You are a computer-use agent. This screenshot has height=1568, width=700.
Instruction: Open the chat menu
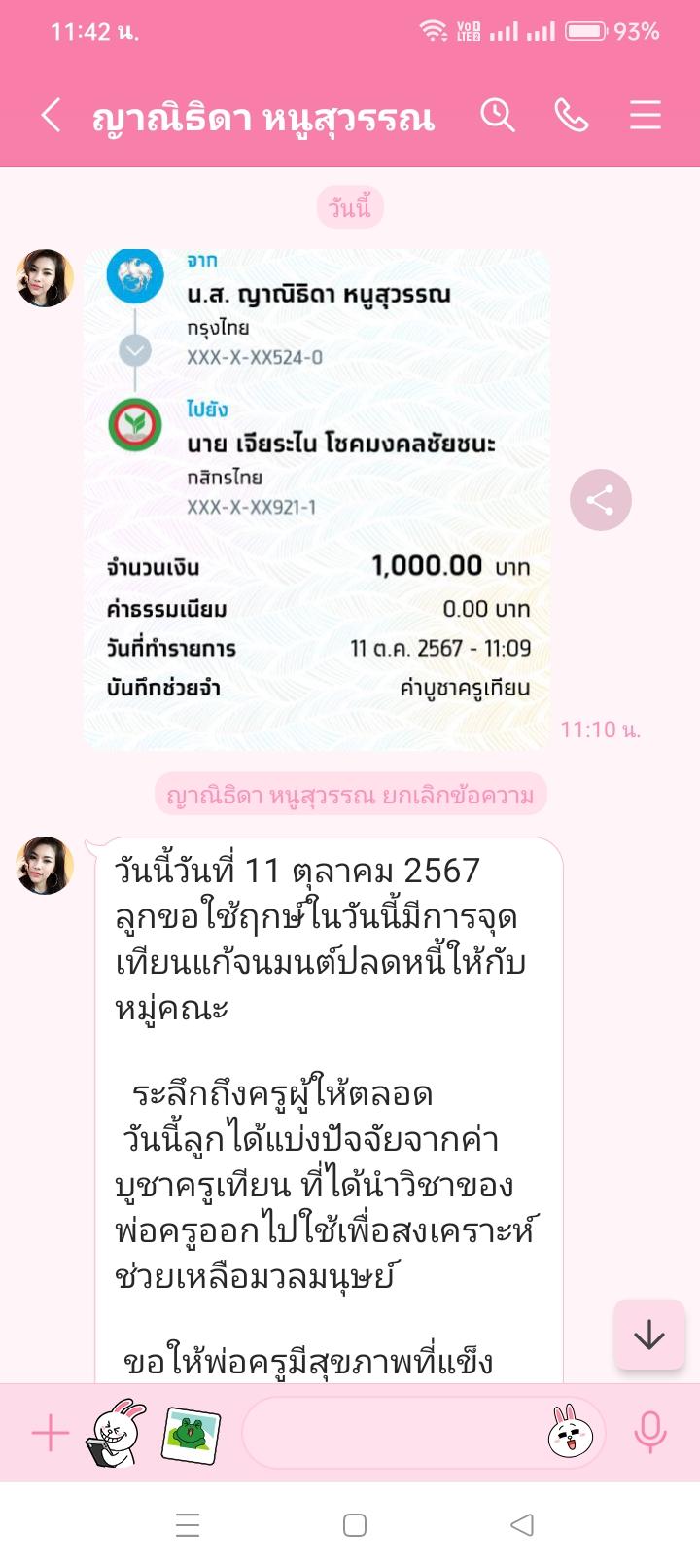point(645,116)
